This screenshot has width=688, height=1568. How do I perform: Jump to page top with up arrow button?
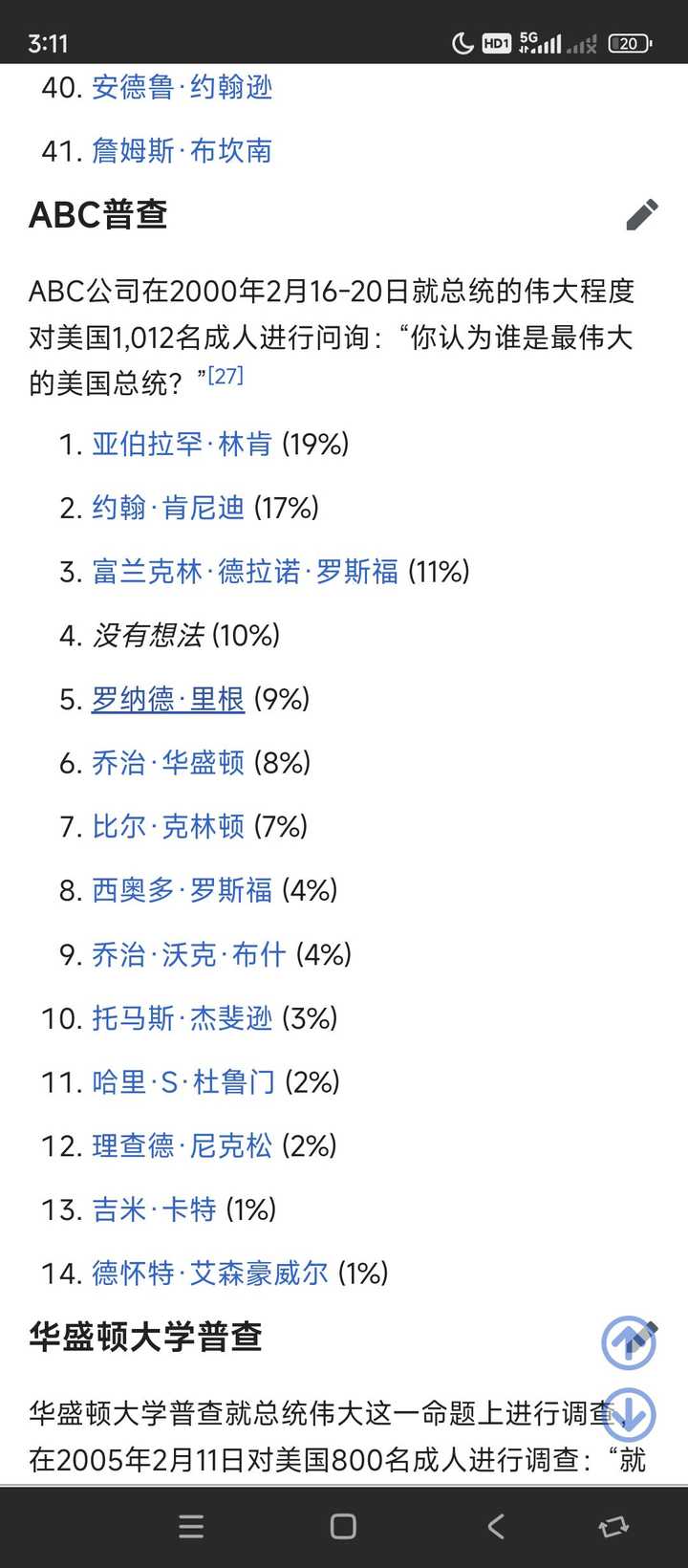point(628,1342)
